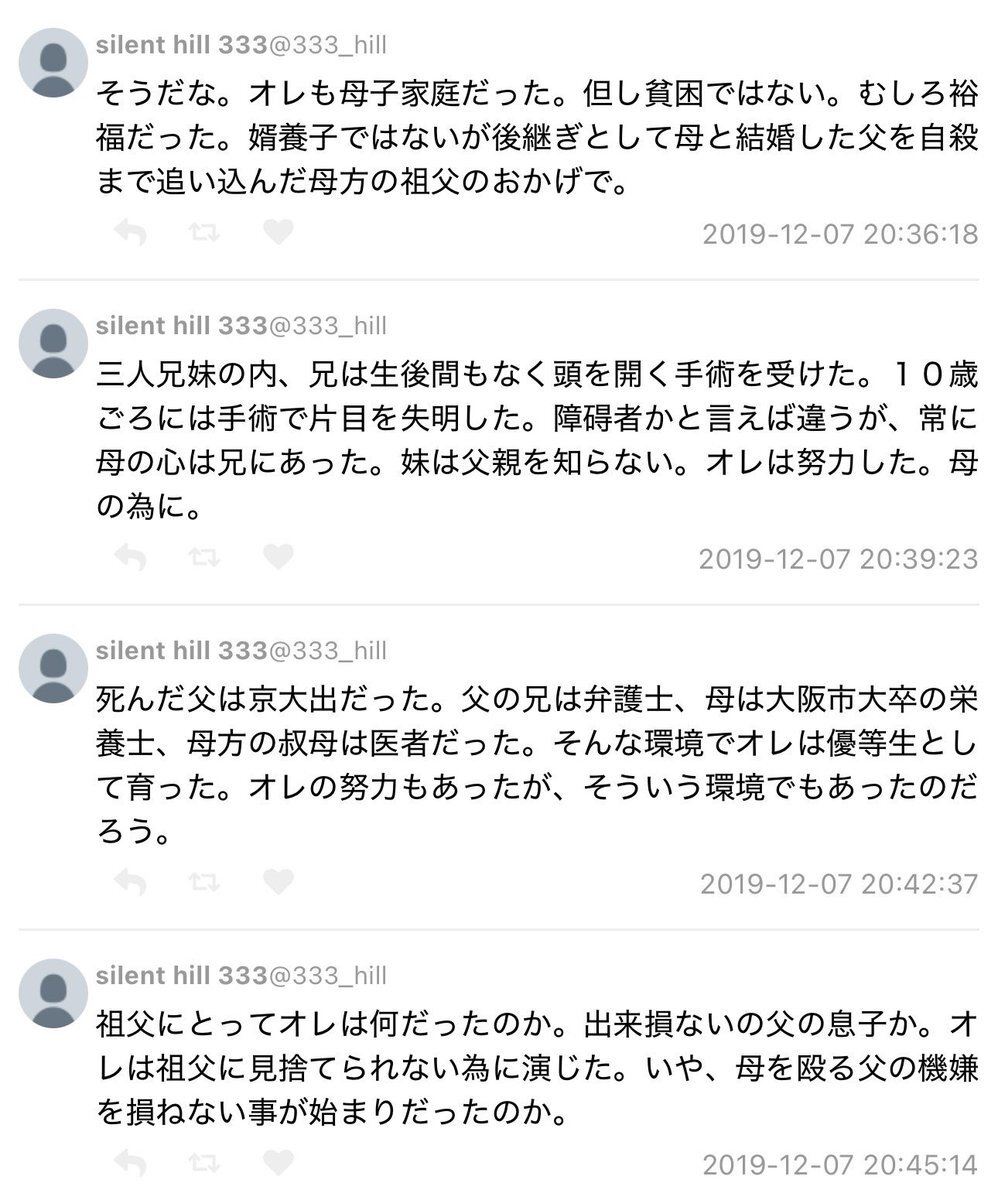Like the tweet posted at 20:42:37
The width and height of the screenshot is (998, 1200).
(x=278, y=881)
